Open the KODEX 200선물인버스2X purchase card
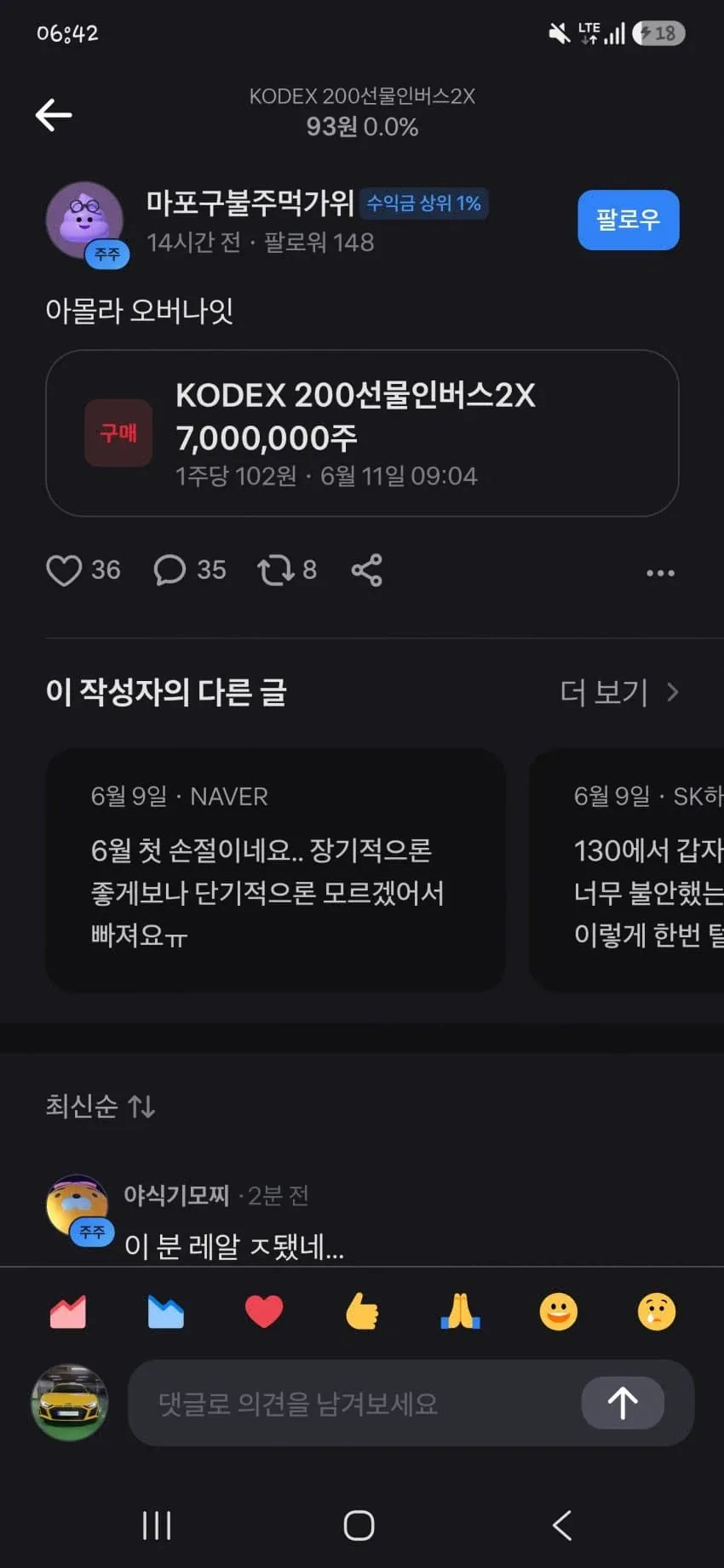The height and width of the screenshot is (1568, 724). pos(362,432)
